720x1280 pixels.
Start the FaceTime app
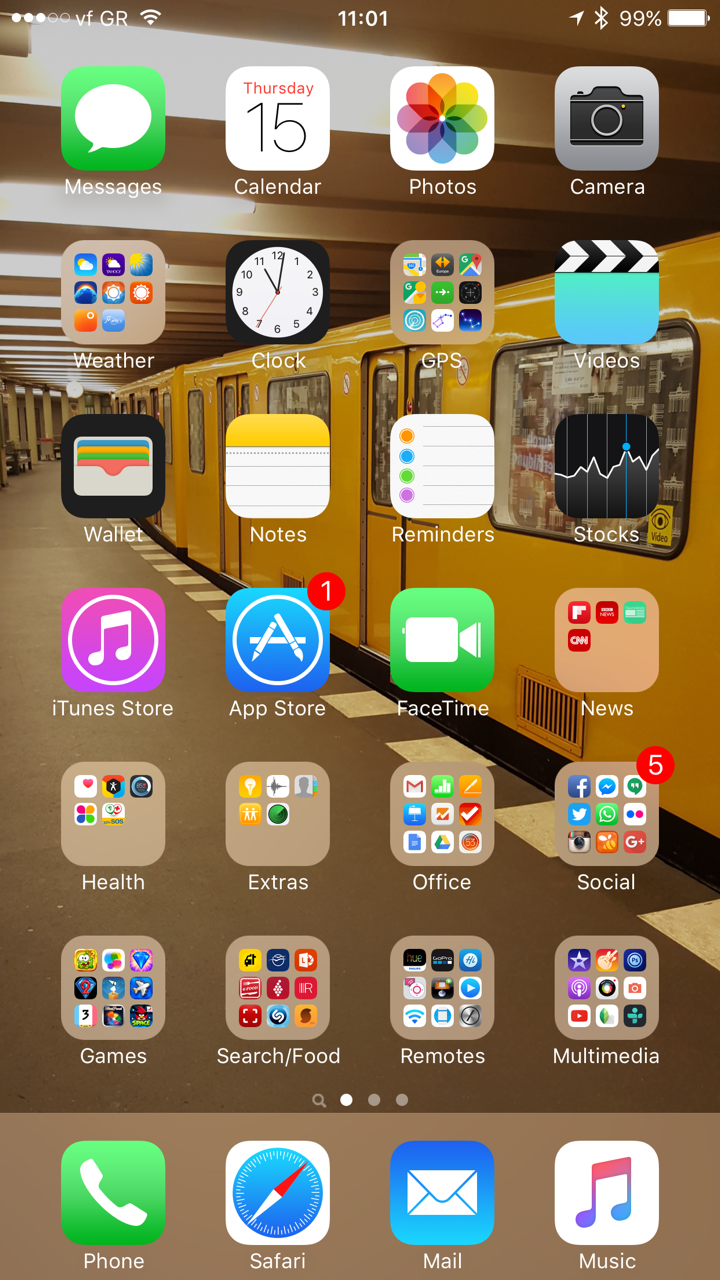point(442,640)
